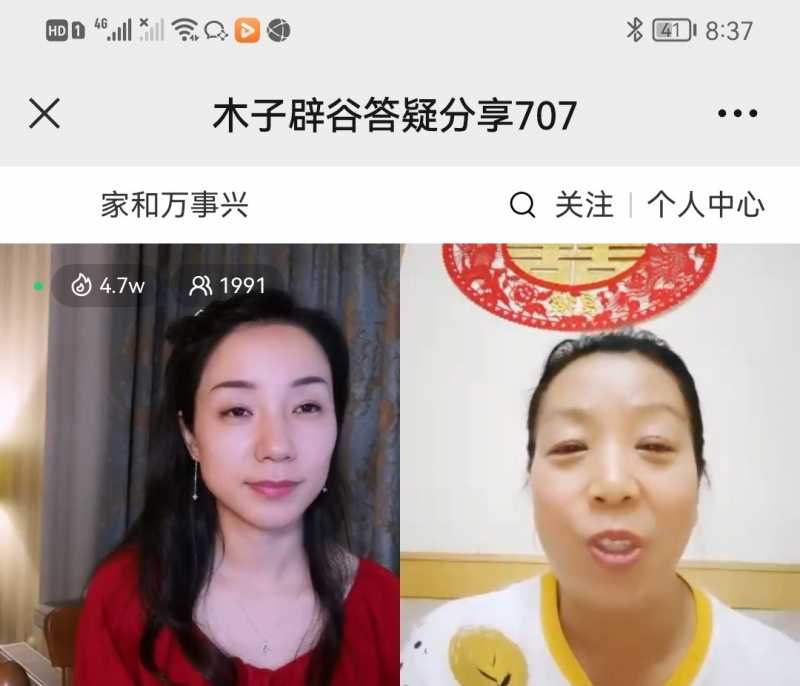Tap the search magnifier icon
Image resolution: width=800 pixels, height=686 pixels.
522,206
